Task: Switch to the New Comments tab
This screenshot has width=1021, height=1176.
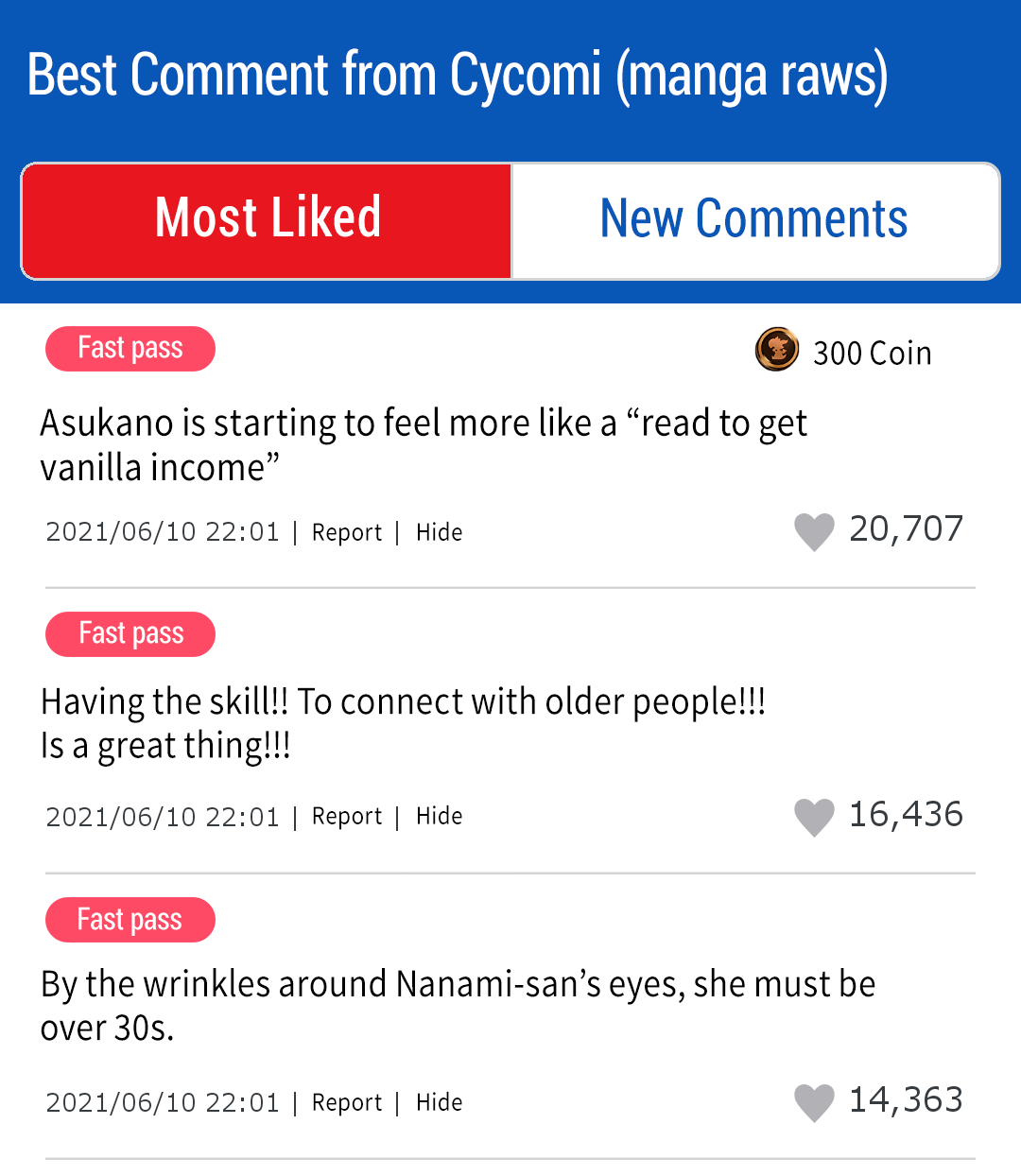Action: coord(754,221)
